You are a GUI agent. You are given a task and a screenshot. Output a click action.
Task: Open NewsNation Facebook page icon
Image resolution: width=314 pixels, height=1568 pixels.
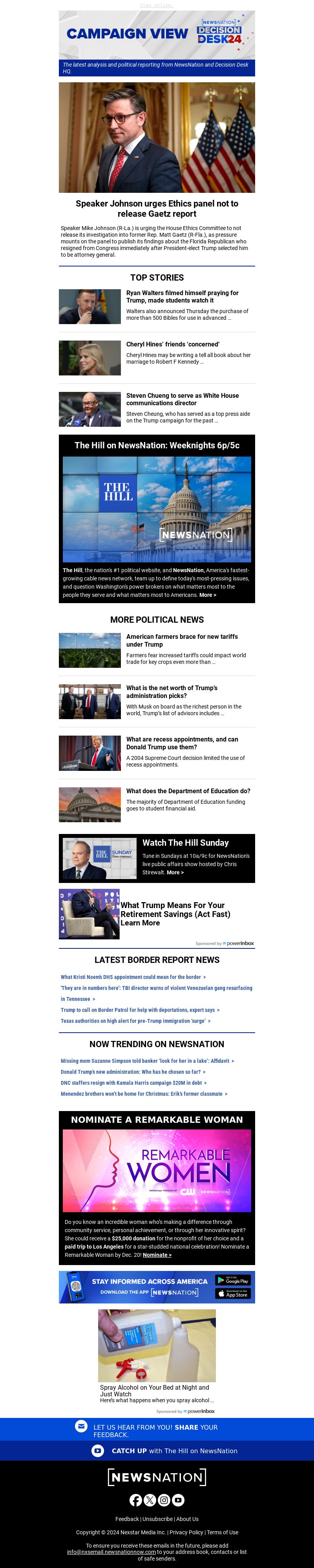136,1500
